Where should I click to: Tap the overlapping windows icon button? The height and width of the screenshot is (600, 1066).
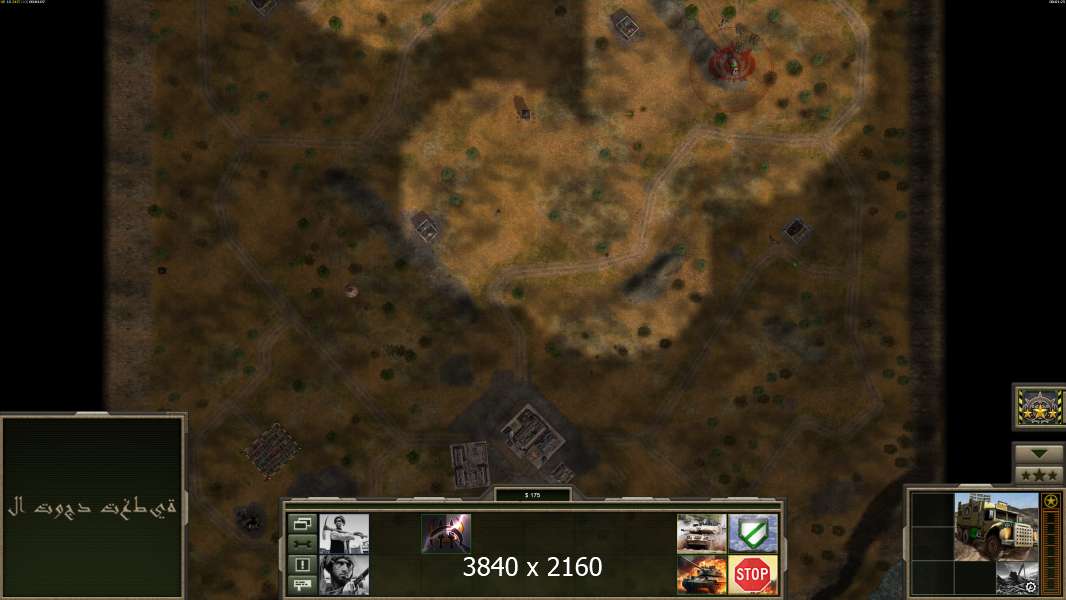(301, 523)
